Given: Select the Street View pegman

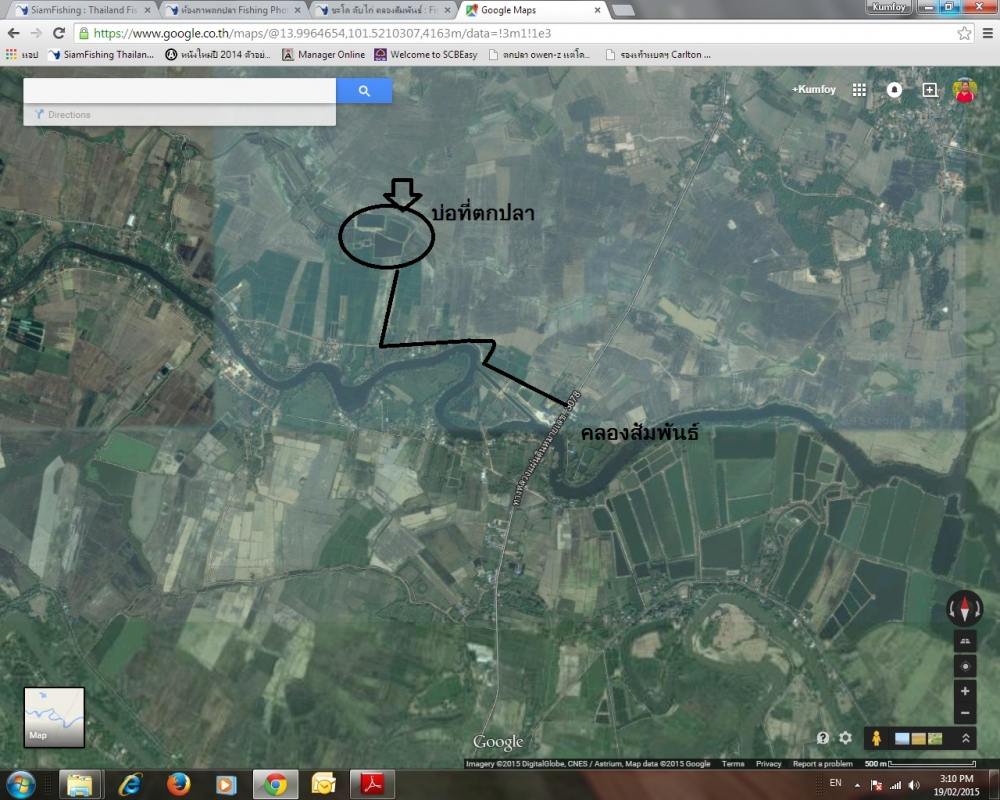Looking at the screenshot, I should [x=877, y=738].
